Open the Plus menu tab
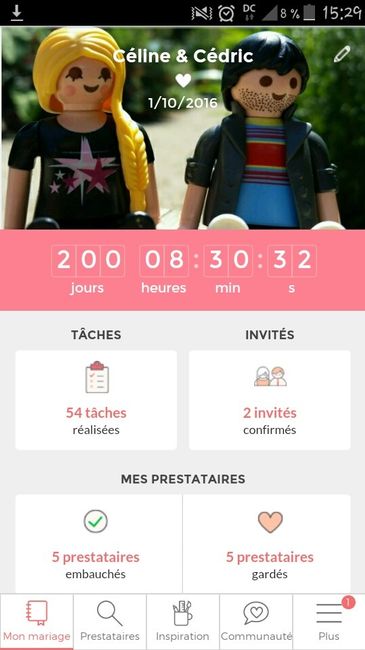Image resolution: width=365 pixels, height=650 pixels. coord(329,621)
